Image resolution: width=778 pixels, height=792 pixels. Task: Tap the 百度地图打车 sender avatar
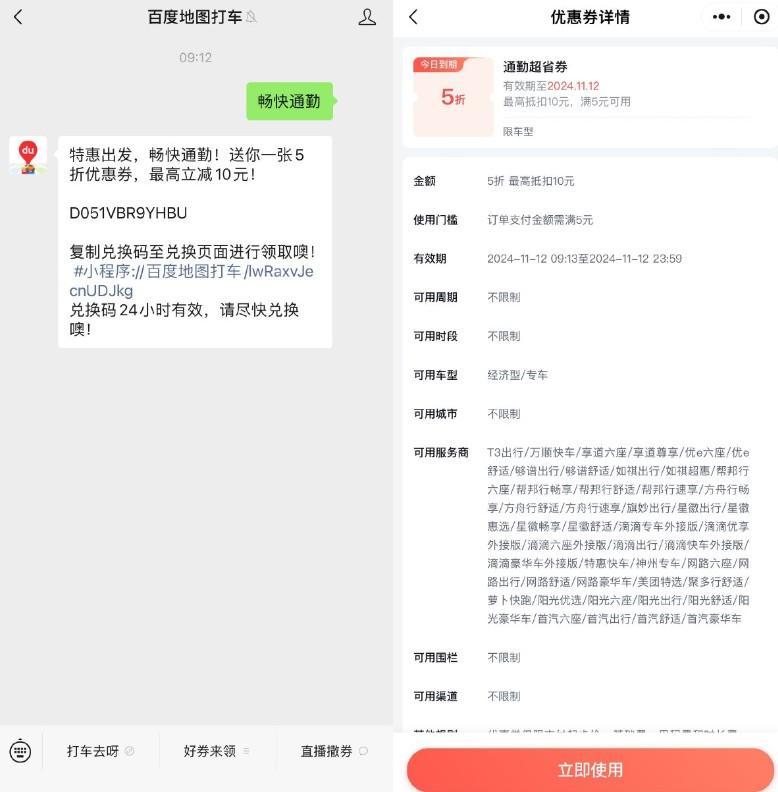(x=28, y=154)
